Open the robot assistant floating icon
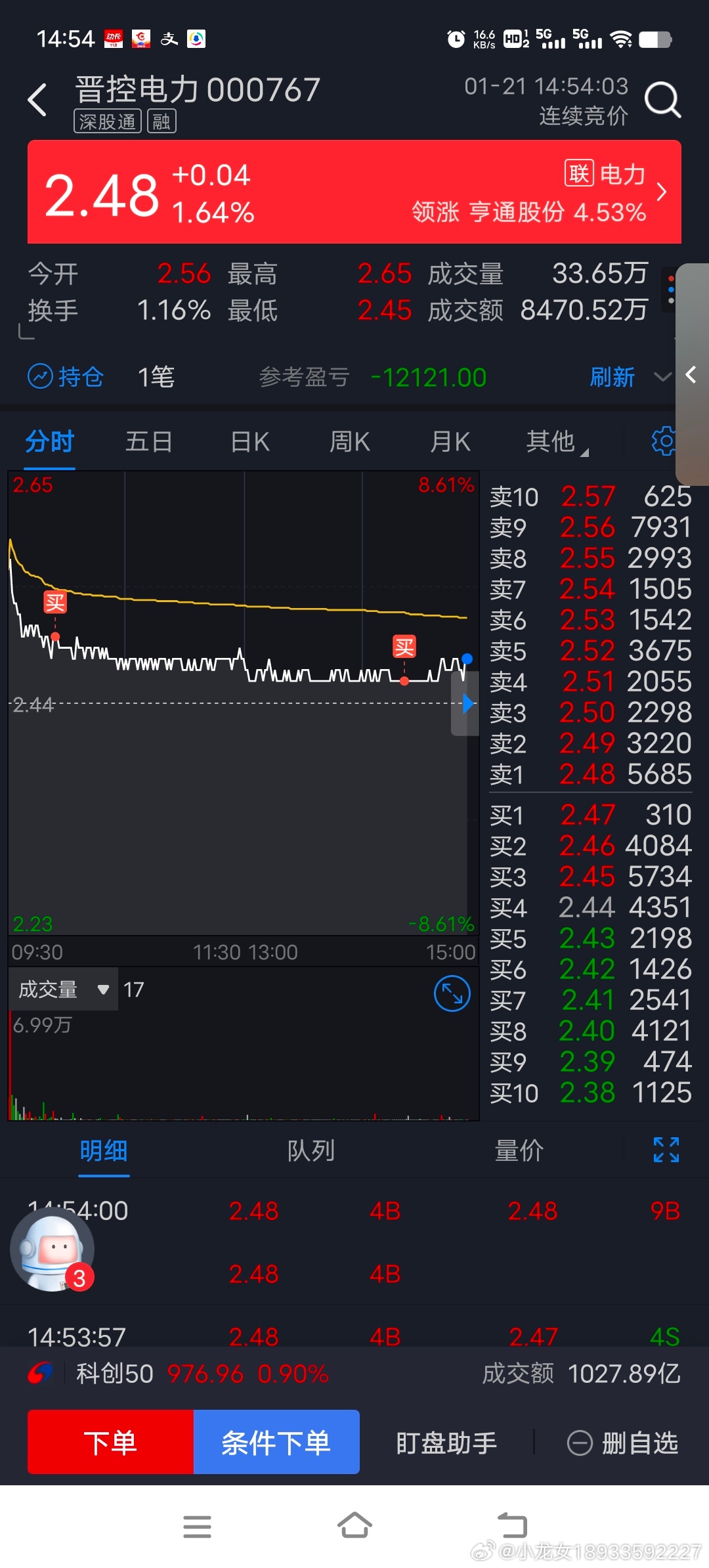 point(53,1249)
